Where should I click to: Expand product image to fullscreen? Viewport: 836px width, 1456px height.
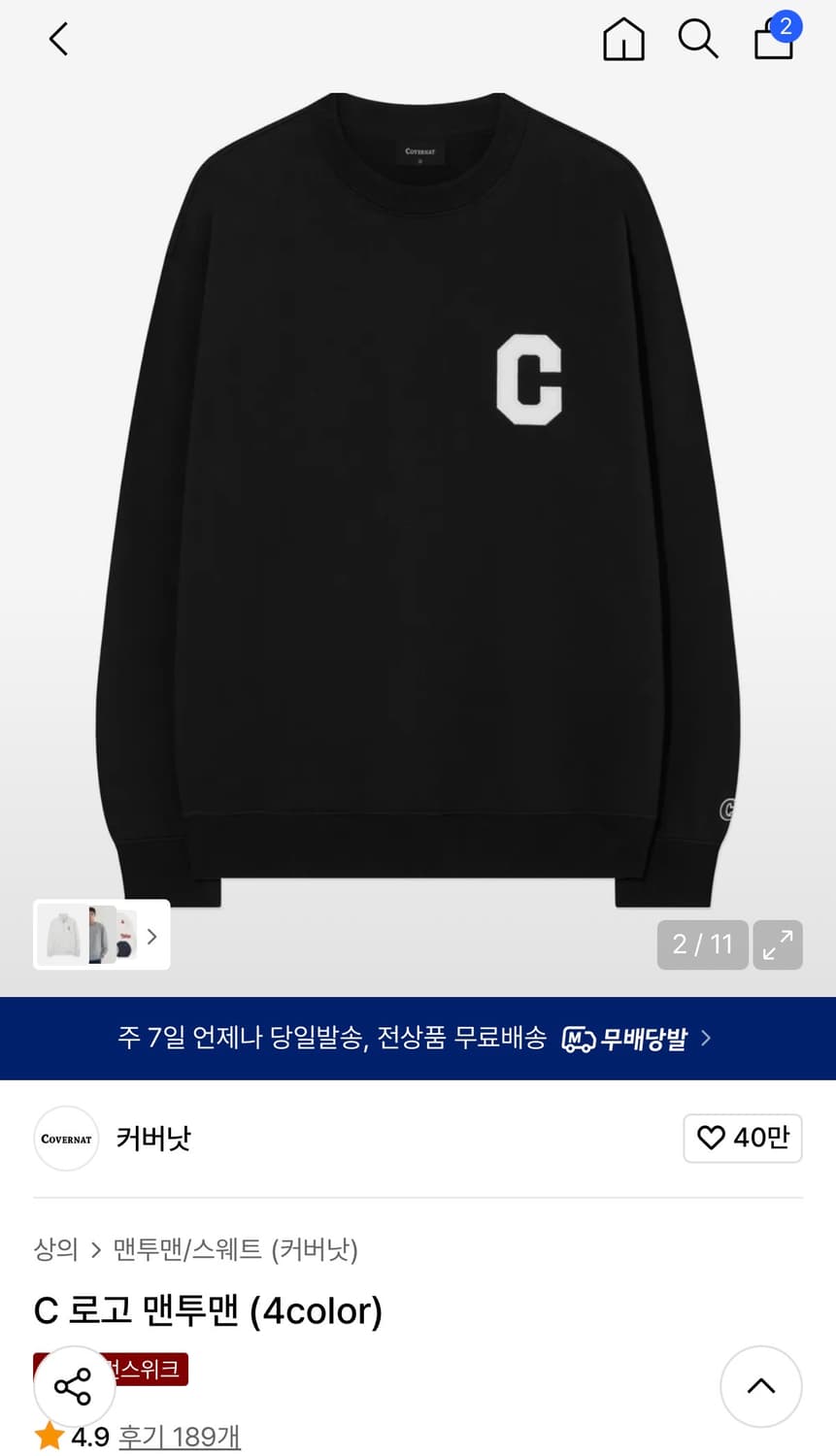click(x=778, y=944)
